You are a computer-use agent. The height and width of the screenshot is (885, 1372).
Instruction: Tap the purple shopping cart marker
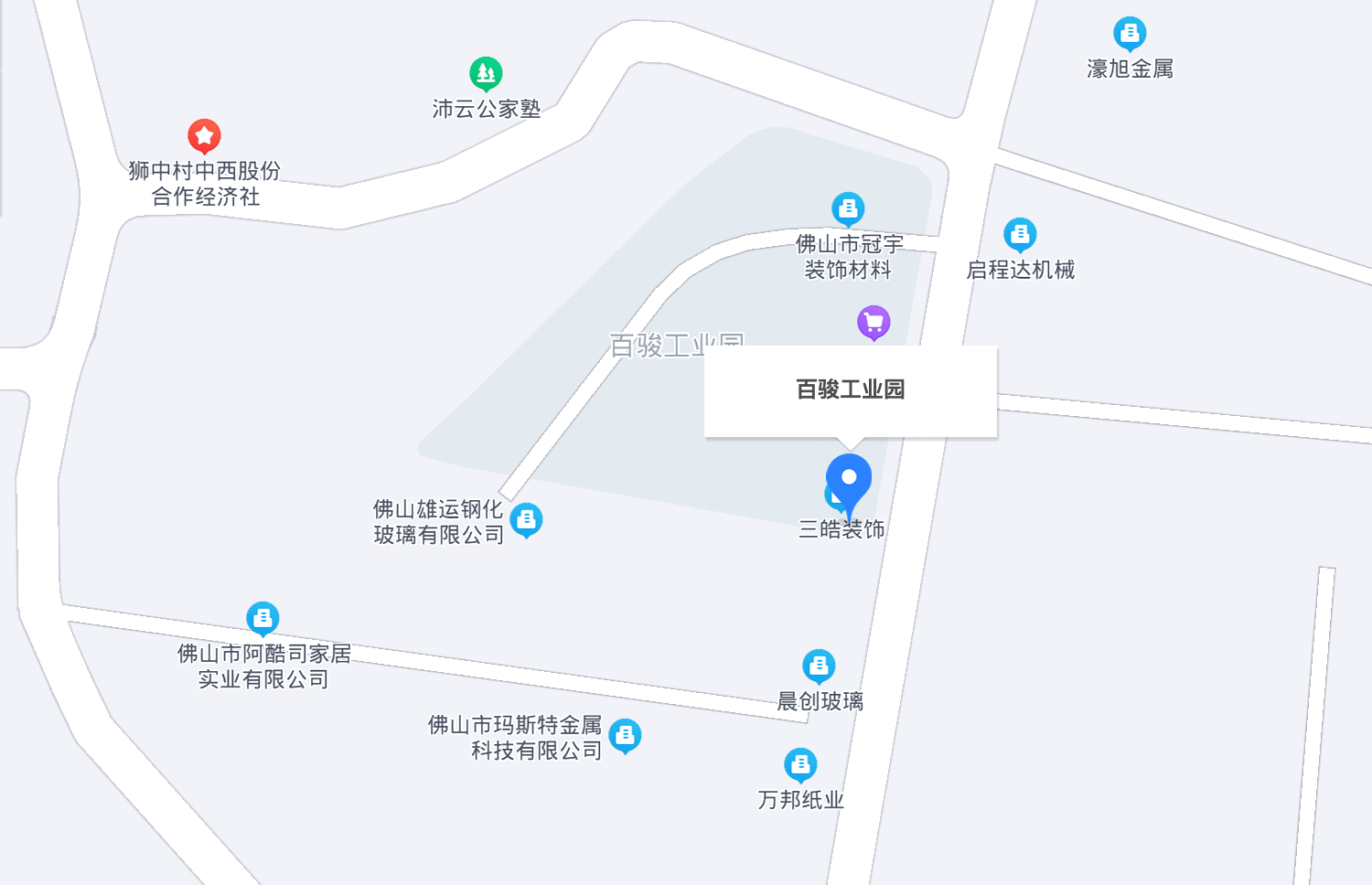[x=874, y=322]
